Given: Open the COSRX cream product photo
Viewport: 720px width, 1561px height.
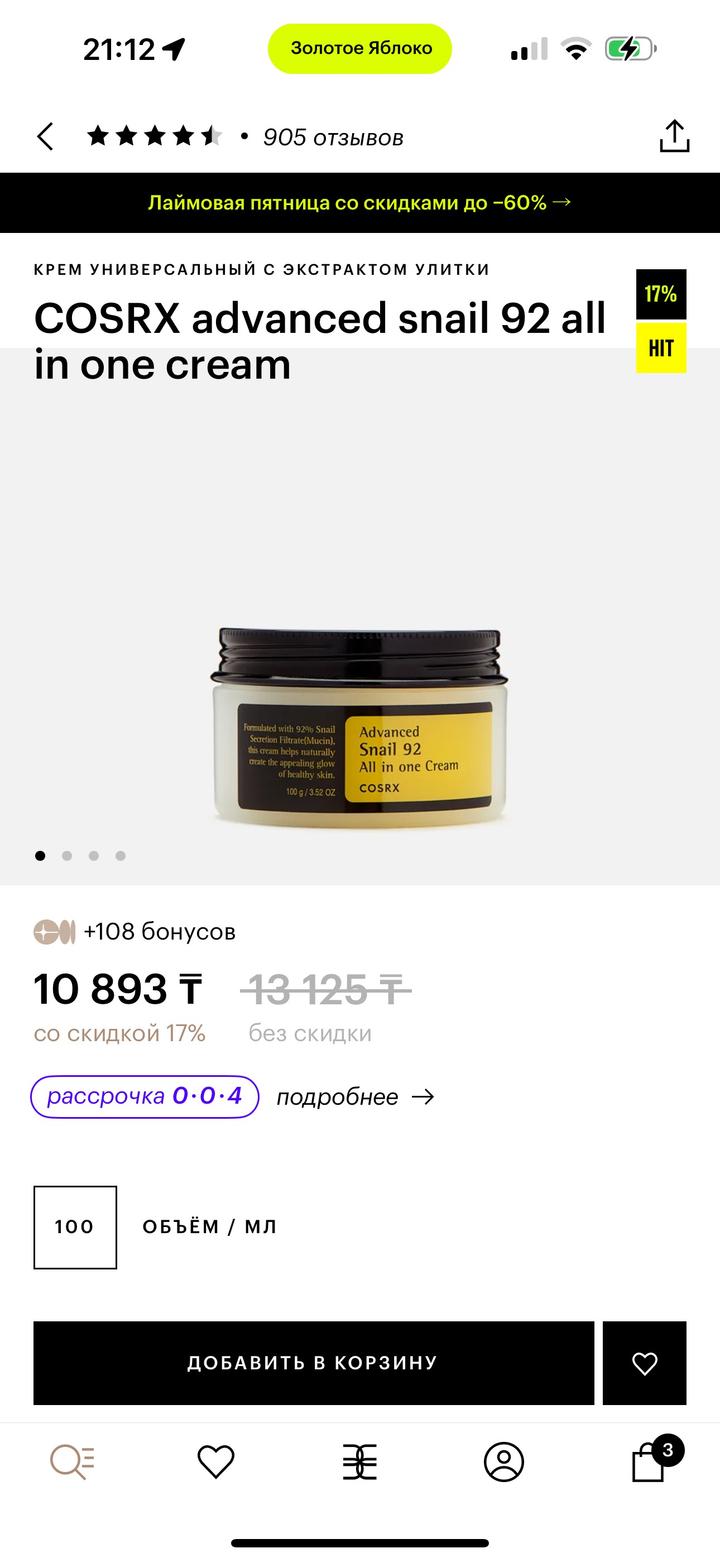Looking at the screenshot, I should pyautogui.click(x=360, y=725).
